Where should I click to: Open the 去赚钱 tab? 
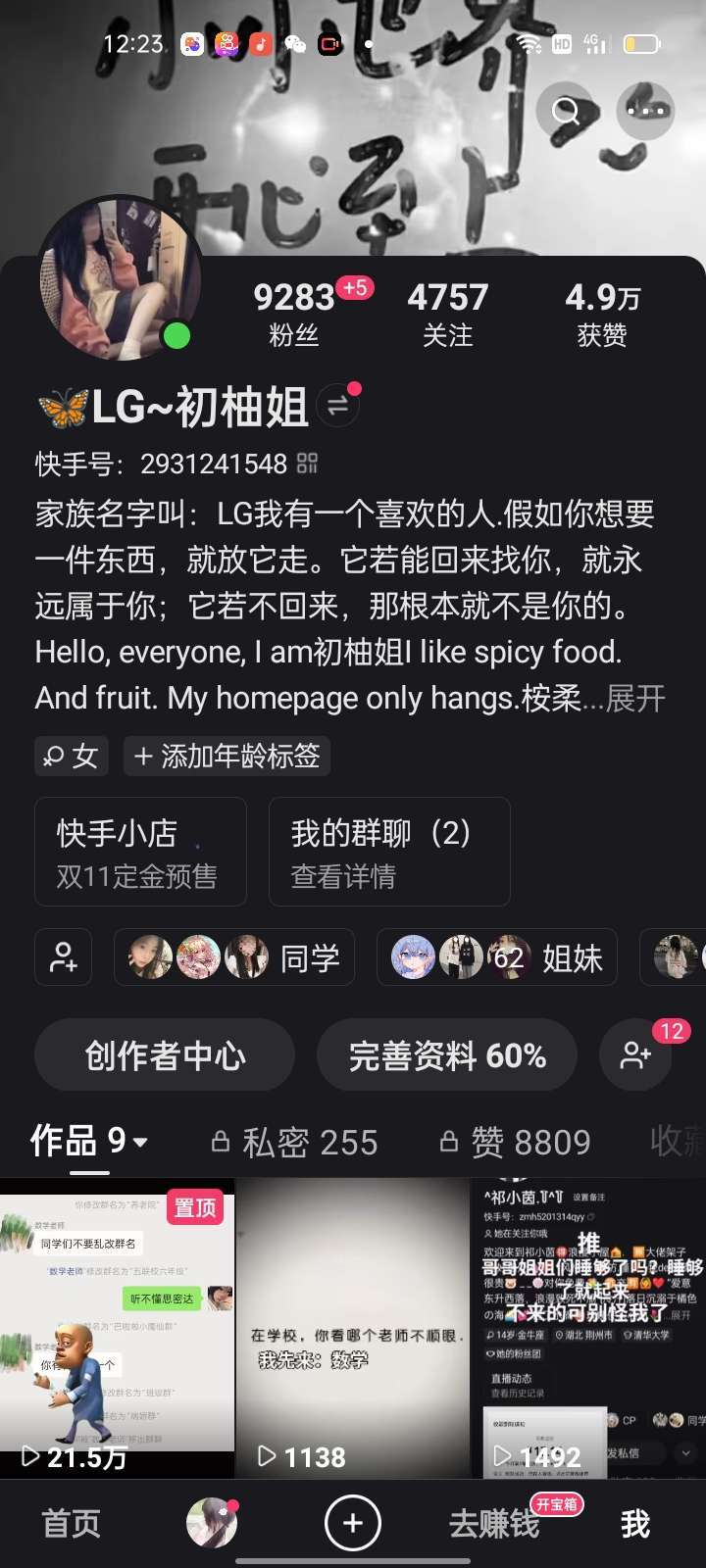coord(494,1523)
